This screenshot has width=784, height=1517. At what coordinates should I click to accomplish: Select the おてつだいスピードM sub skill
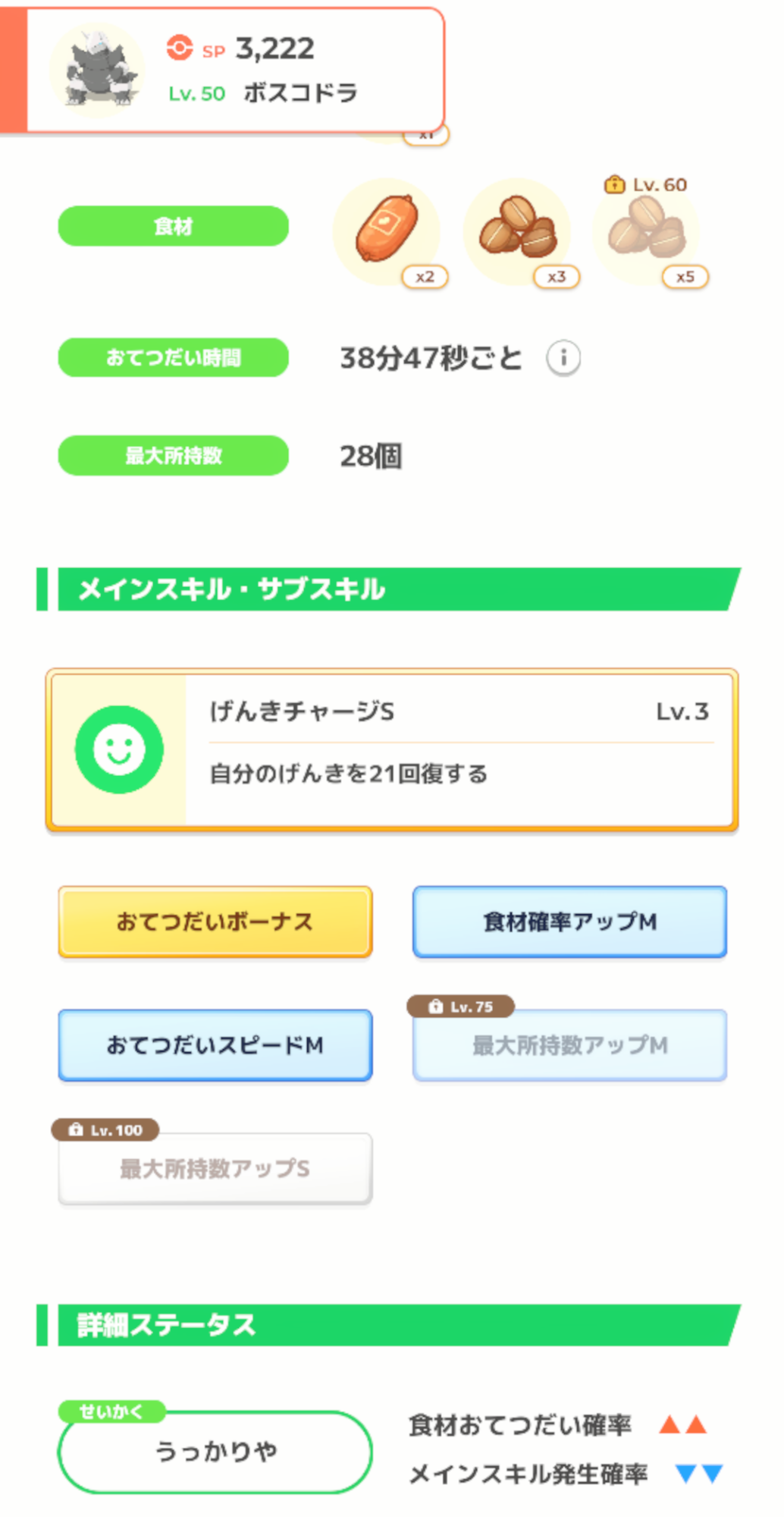tap(215, 1045)
